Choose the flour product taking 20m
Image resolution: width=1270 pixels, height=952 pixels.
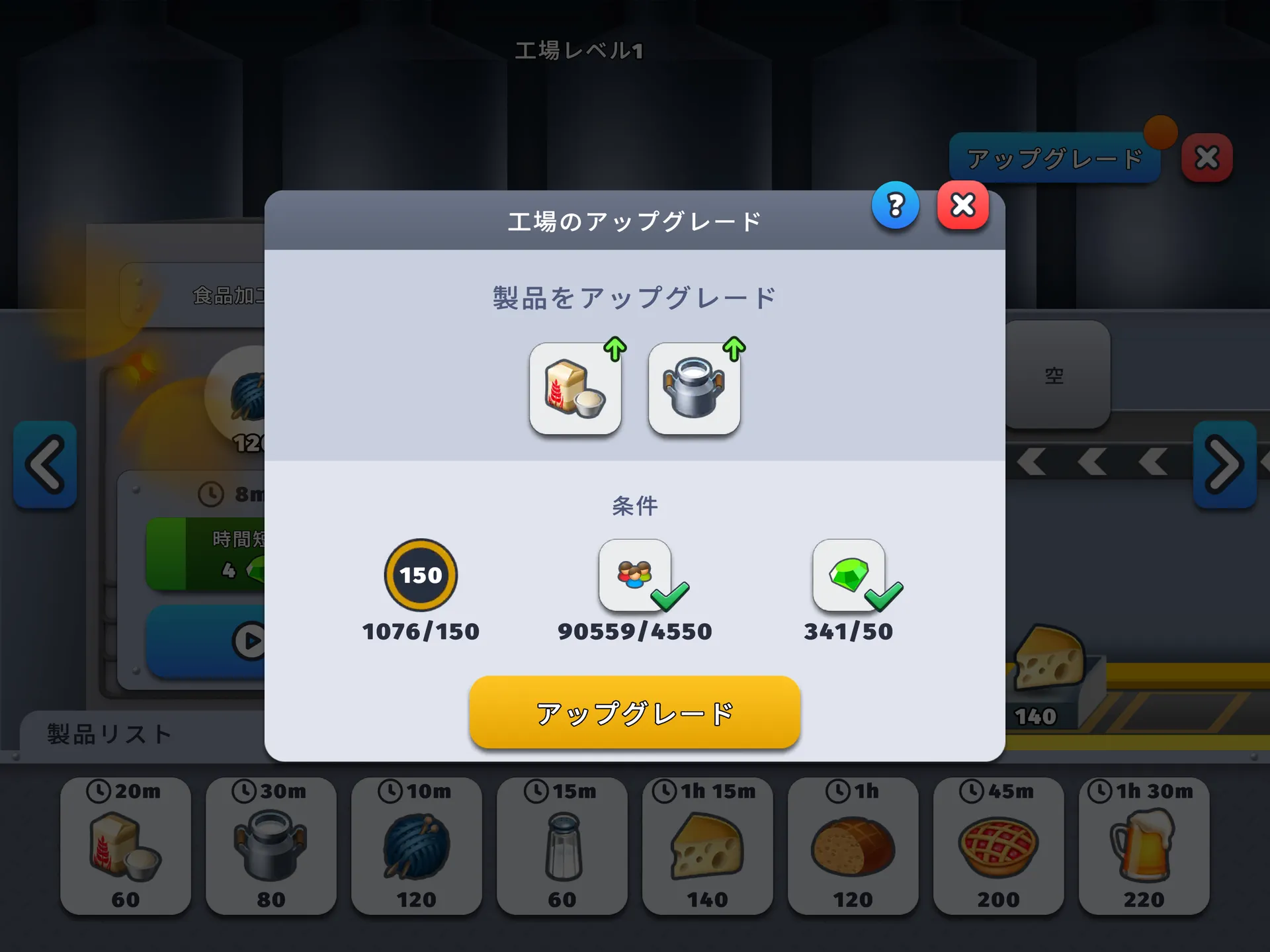[x=126, y=846]
